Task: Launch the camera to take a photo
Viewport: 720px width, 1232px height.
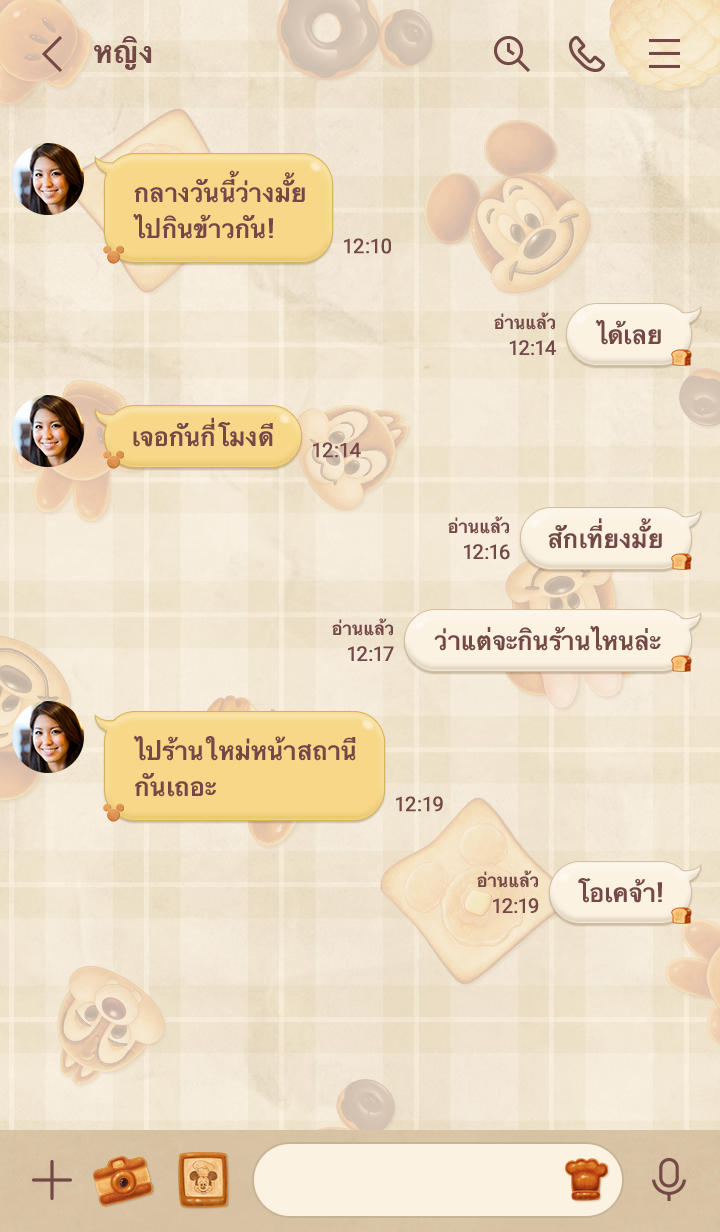Action: click(x=122, y=1180)
